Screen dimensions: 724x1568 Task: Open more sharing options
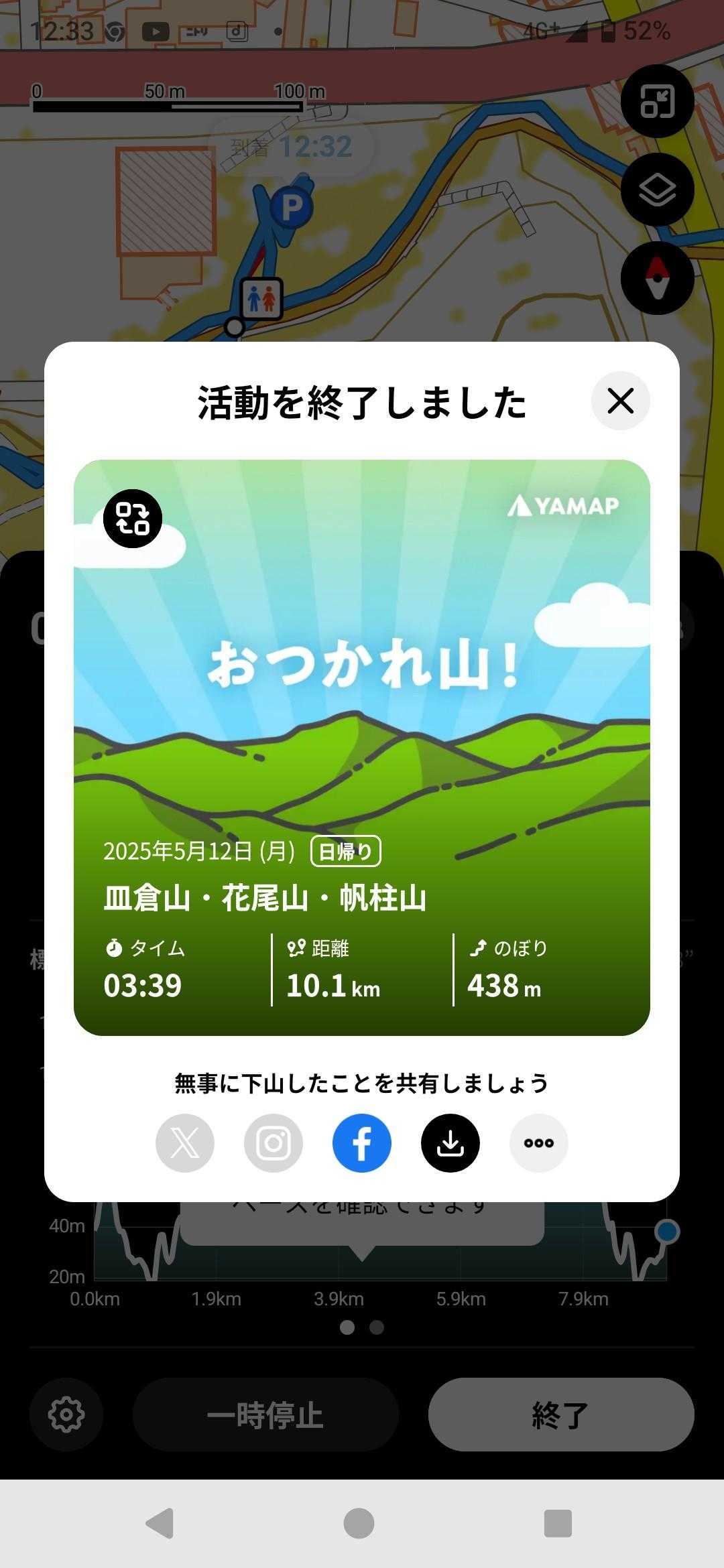tap(539, 1143)
